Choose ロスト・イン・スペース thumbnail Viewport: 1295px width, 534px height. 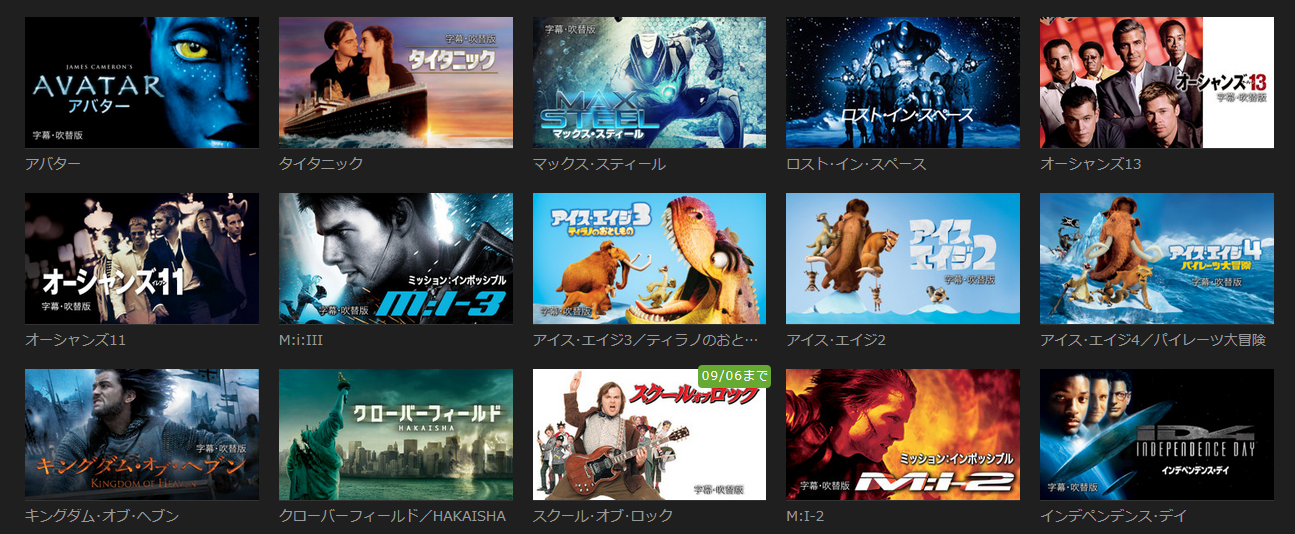902,83
